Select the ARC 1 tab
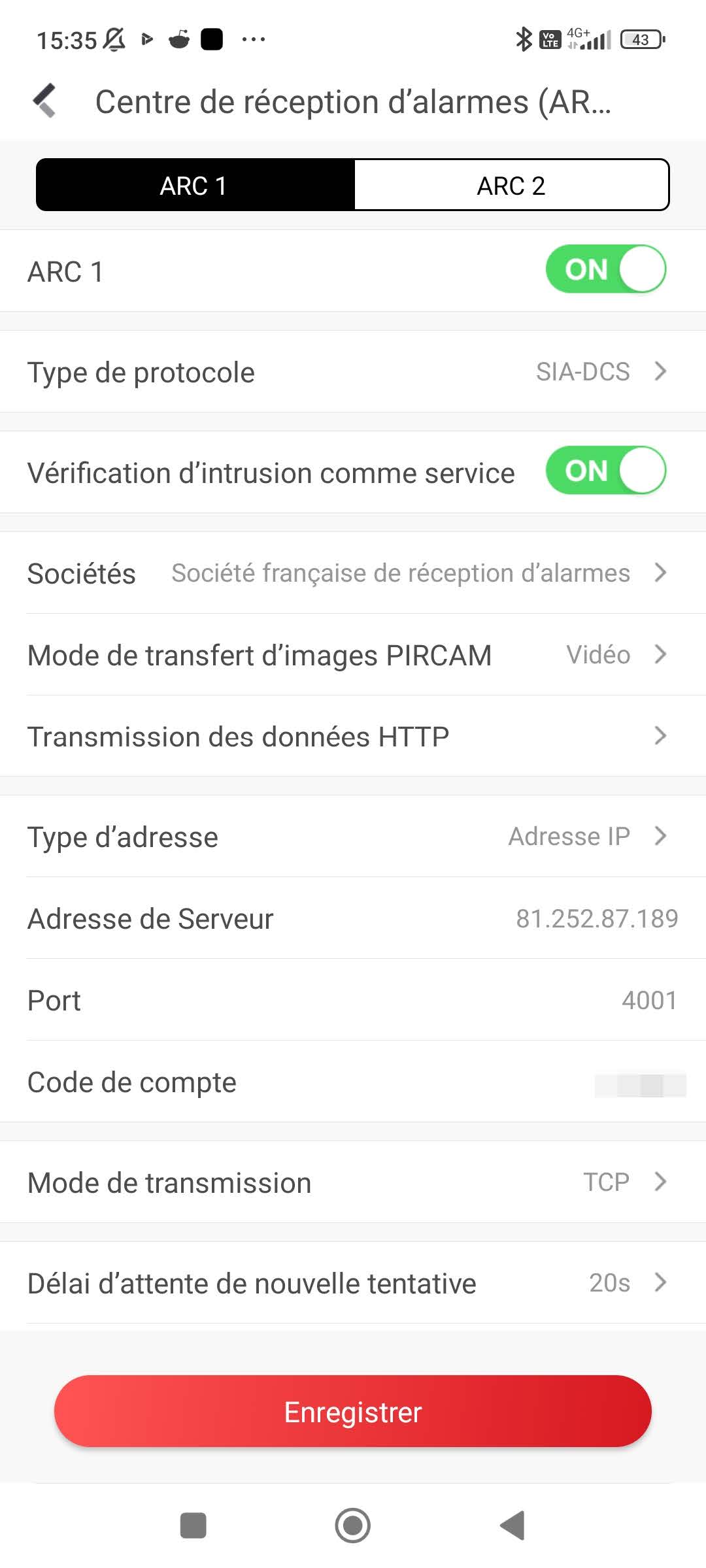This screenshot has height=1568, width=706. coord(193,185)
